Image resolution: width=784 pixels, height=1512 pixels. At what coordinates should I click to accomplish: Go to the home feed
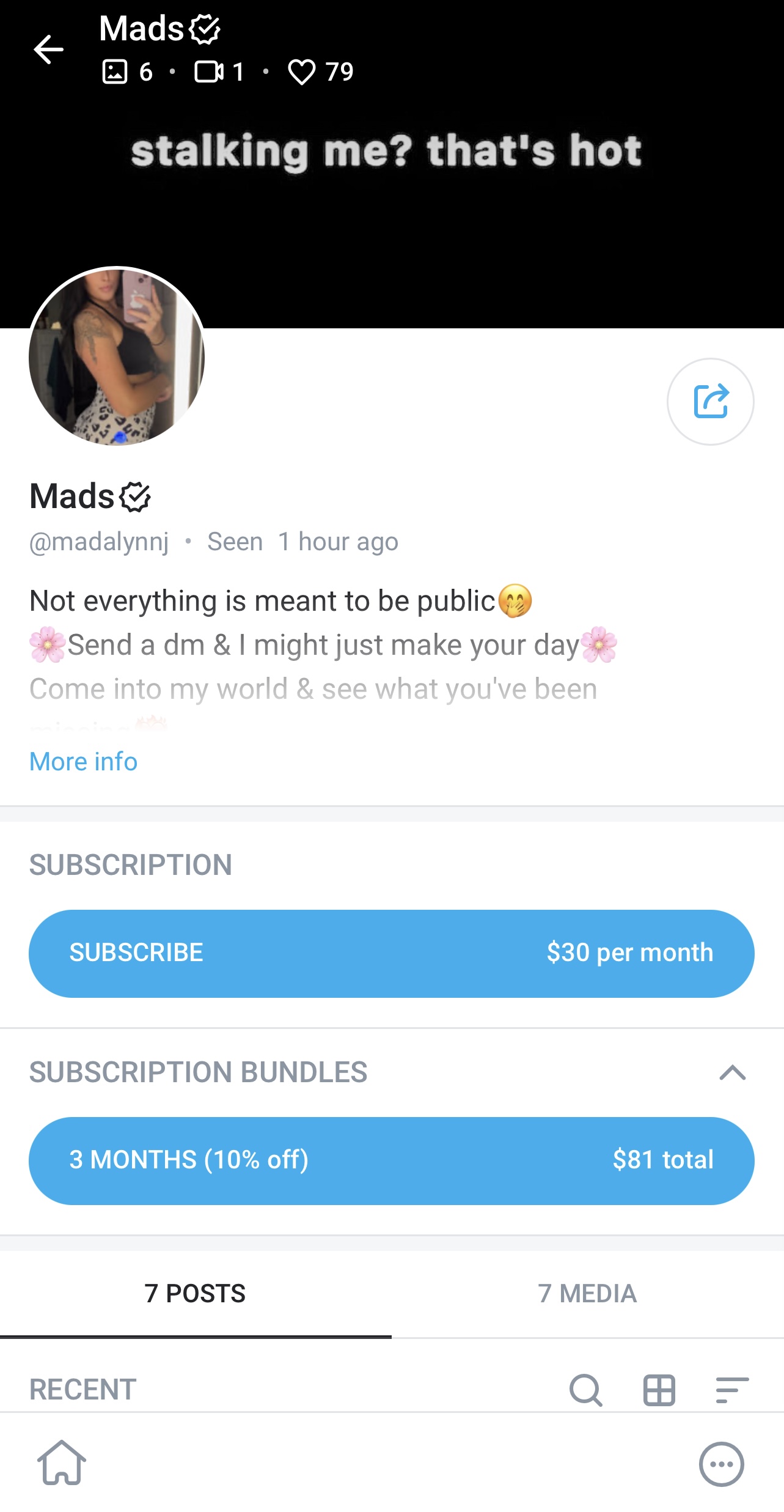pos(62,1463)
